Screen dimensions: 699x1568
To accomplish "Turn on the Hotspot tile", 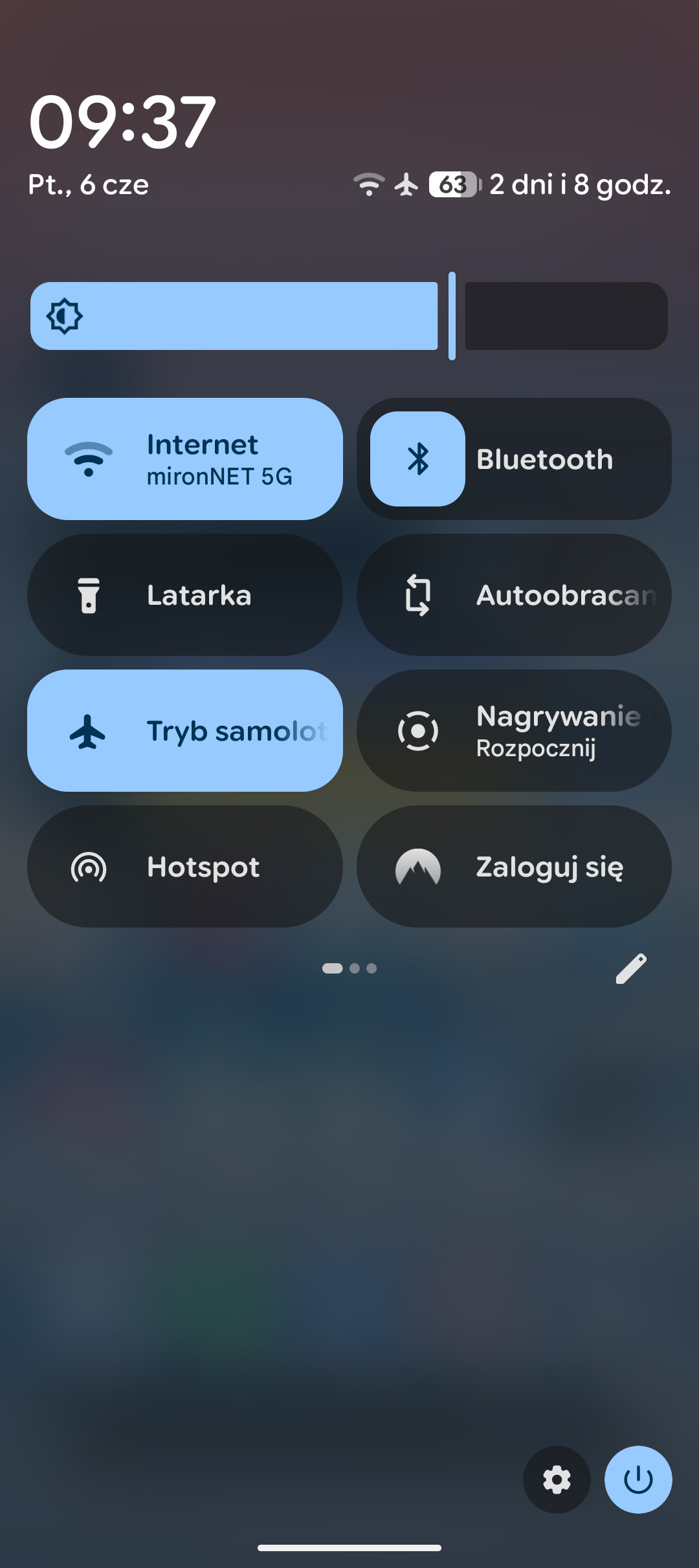I will (x=185, y=866).
